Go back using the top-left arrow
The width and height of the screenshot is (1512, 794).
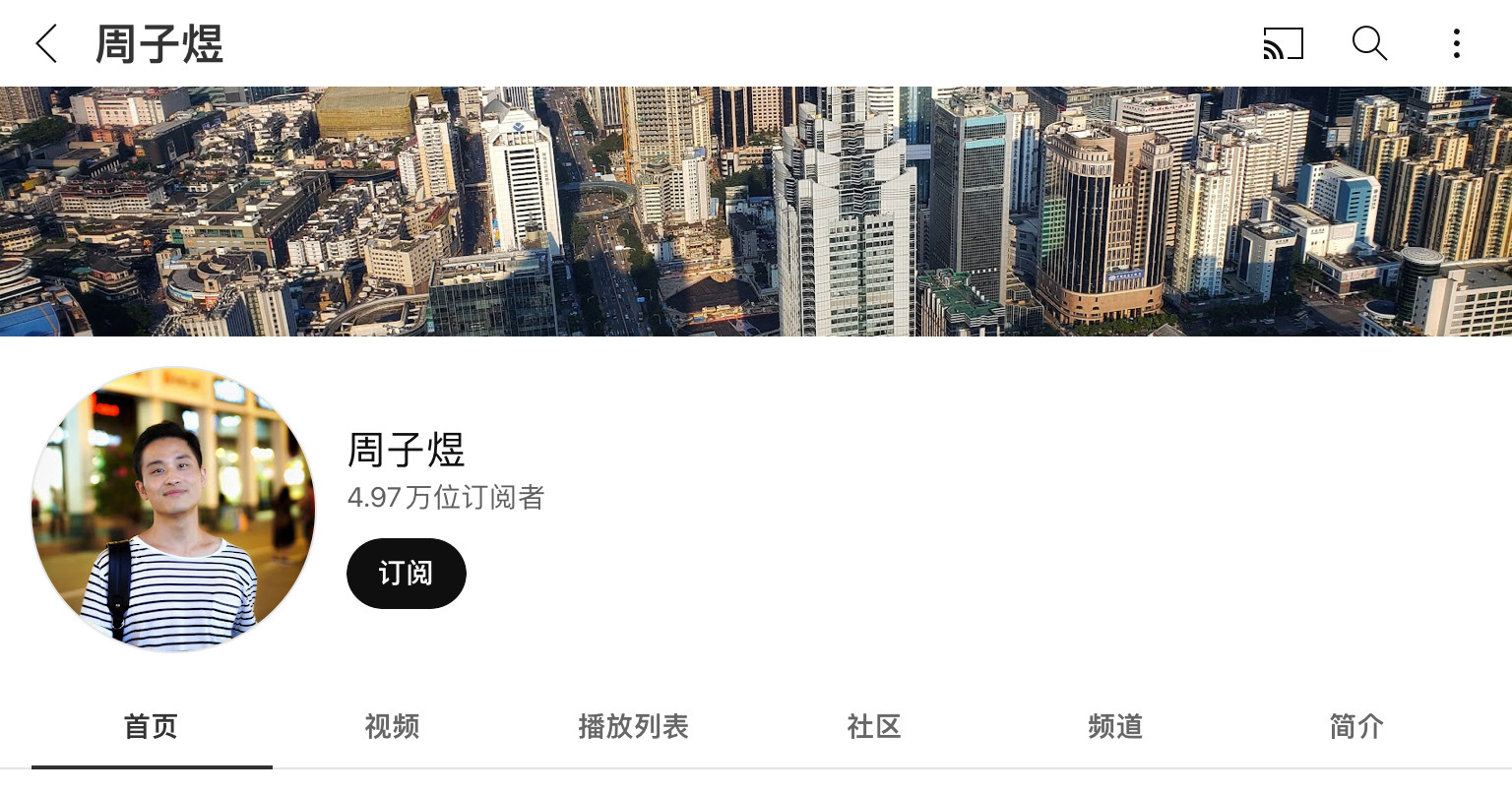[46, 44]
